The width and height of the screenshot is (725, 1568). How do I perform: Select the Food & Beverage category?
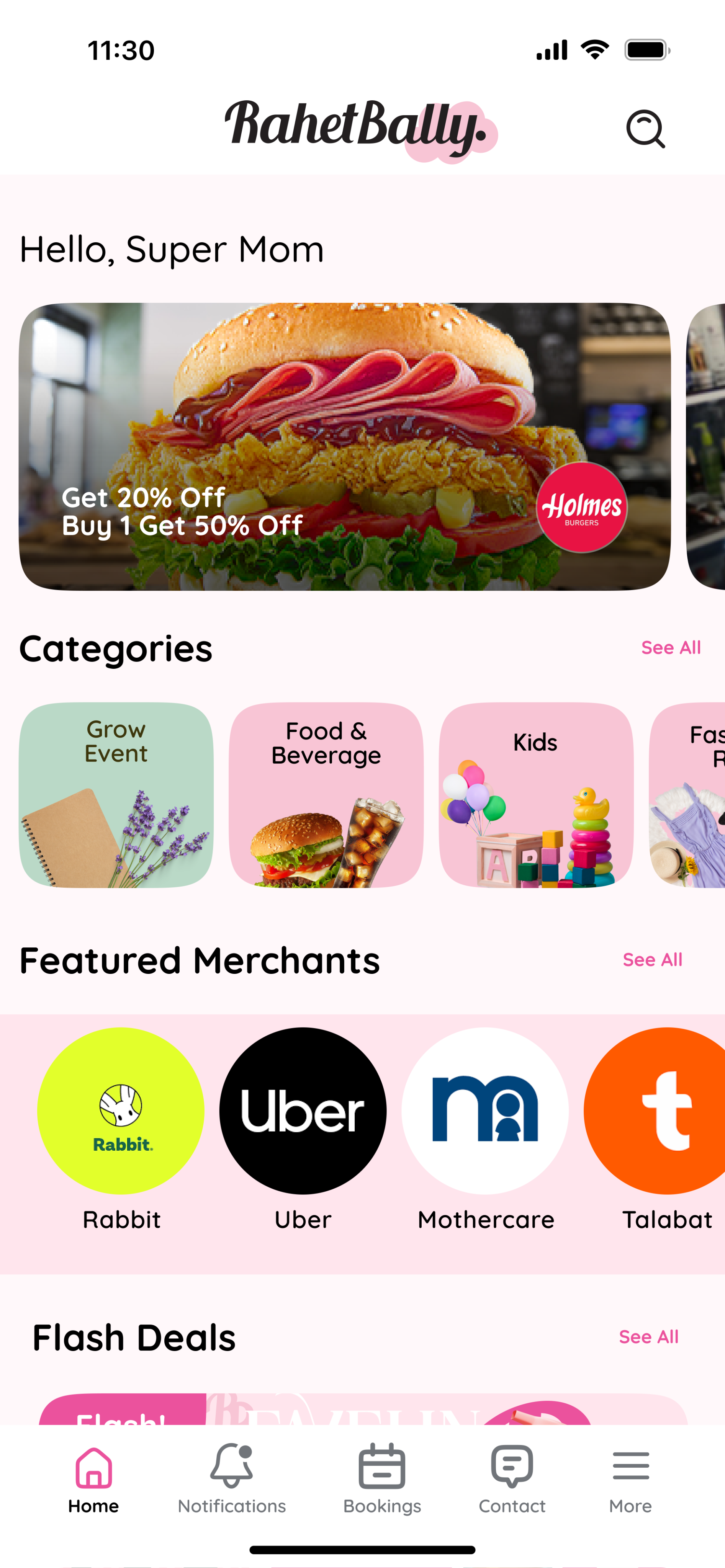click(x=326, y=795)
